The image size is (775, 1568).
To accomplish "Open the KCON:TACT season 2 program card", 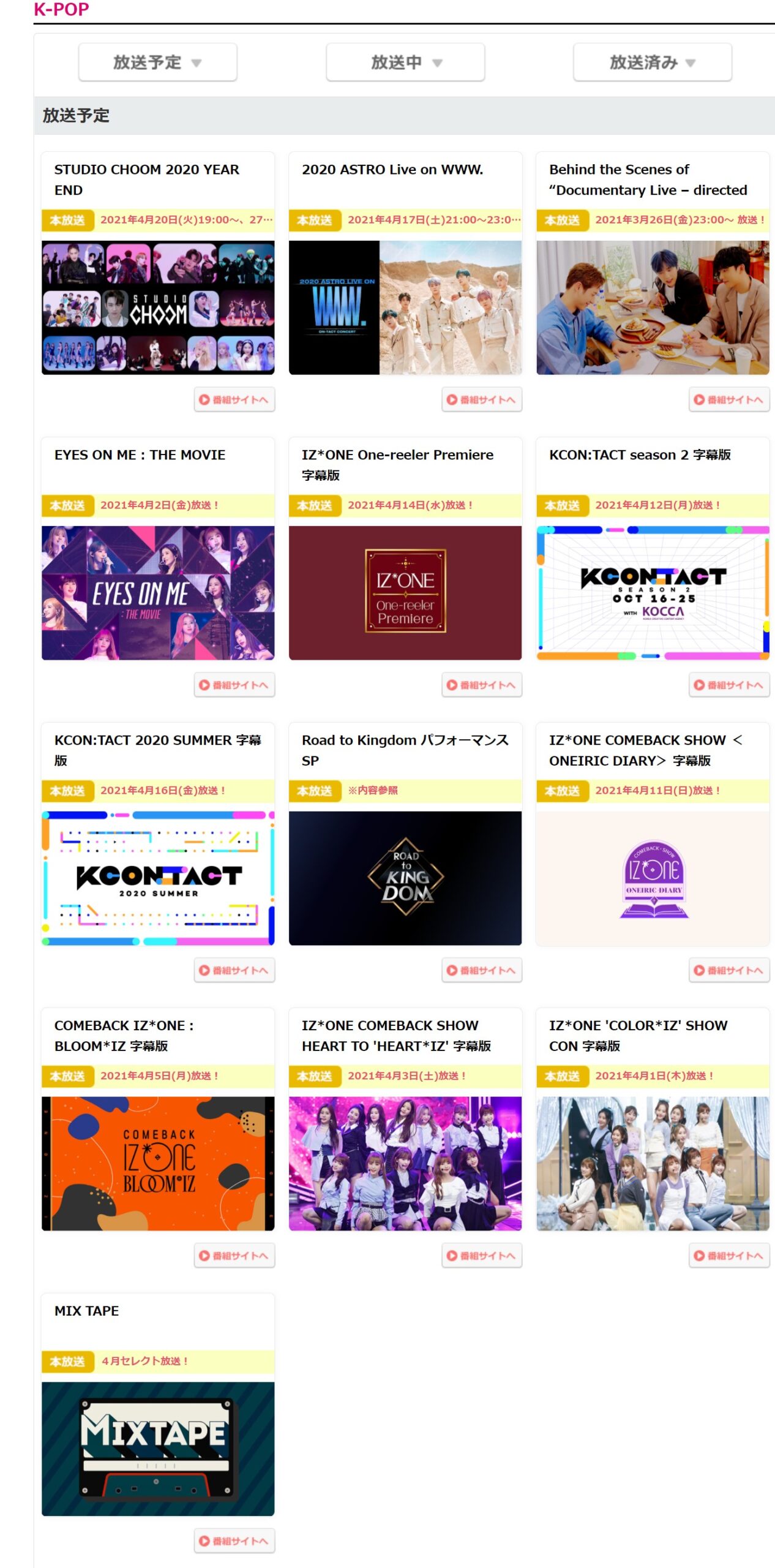I will coord(653,592).
